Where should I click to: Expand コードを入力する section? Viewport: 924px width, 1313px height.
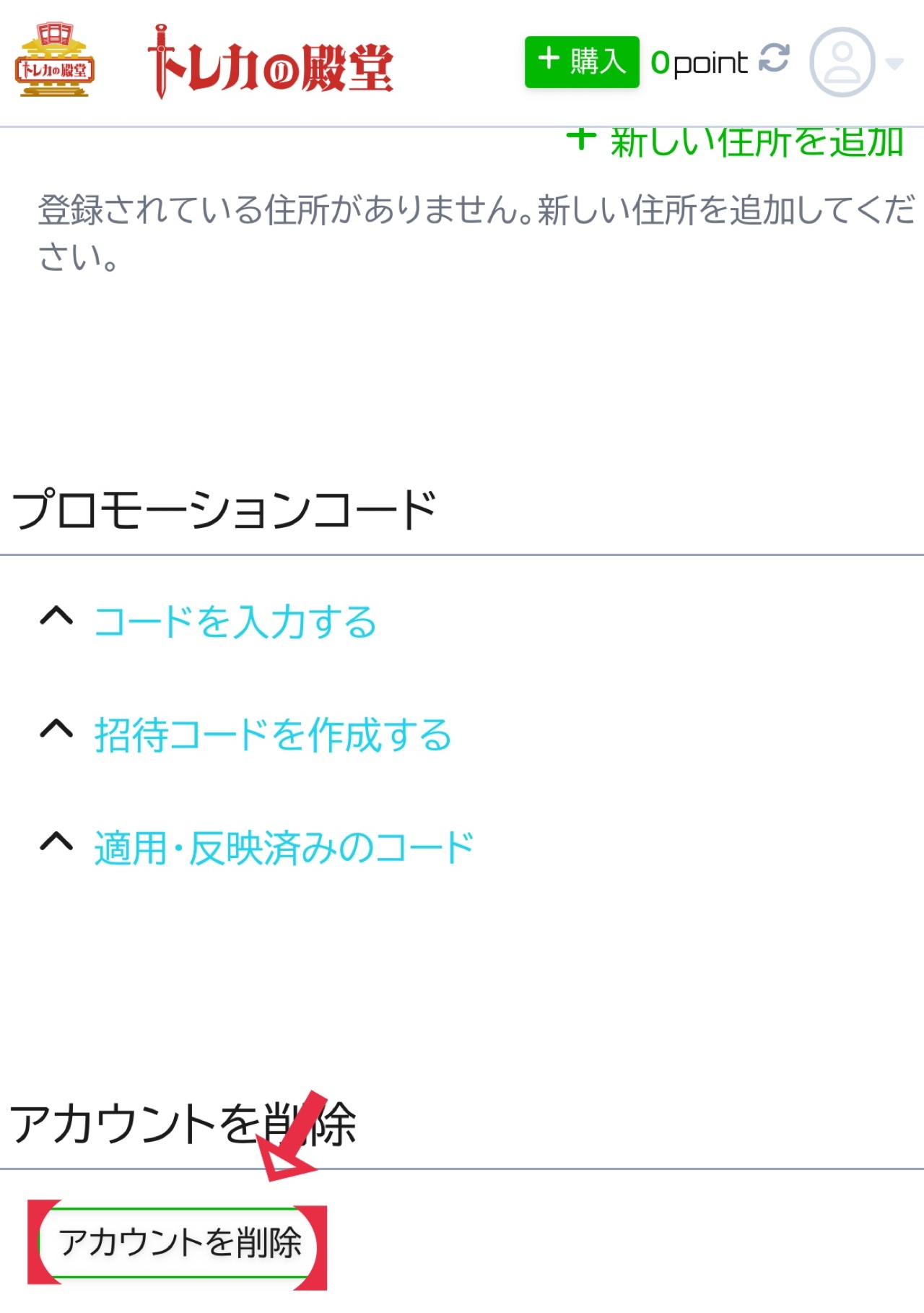pyautogui.click(x=235, y=622)
